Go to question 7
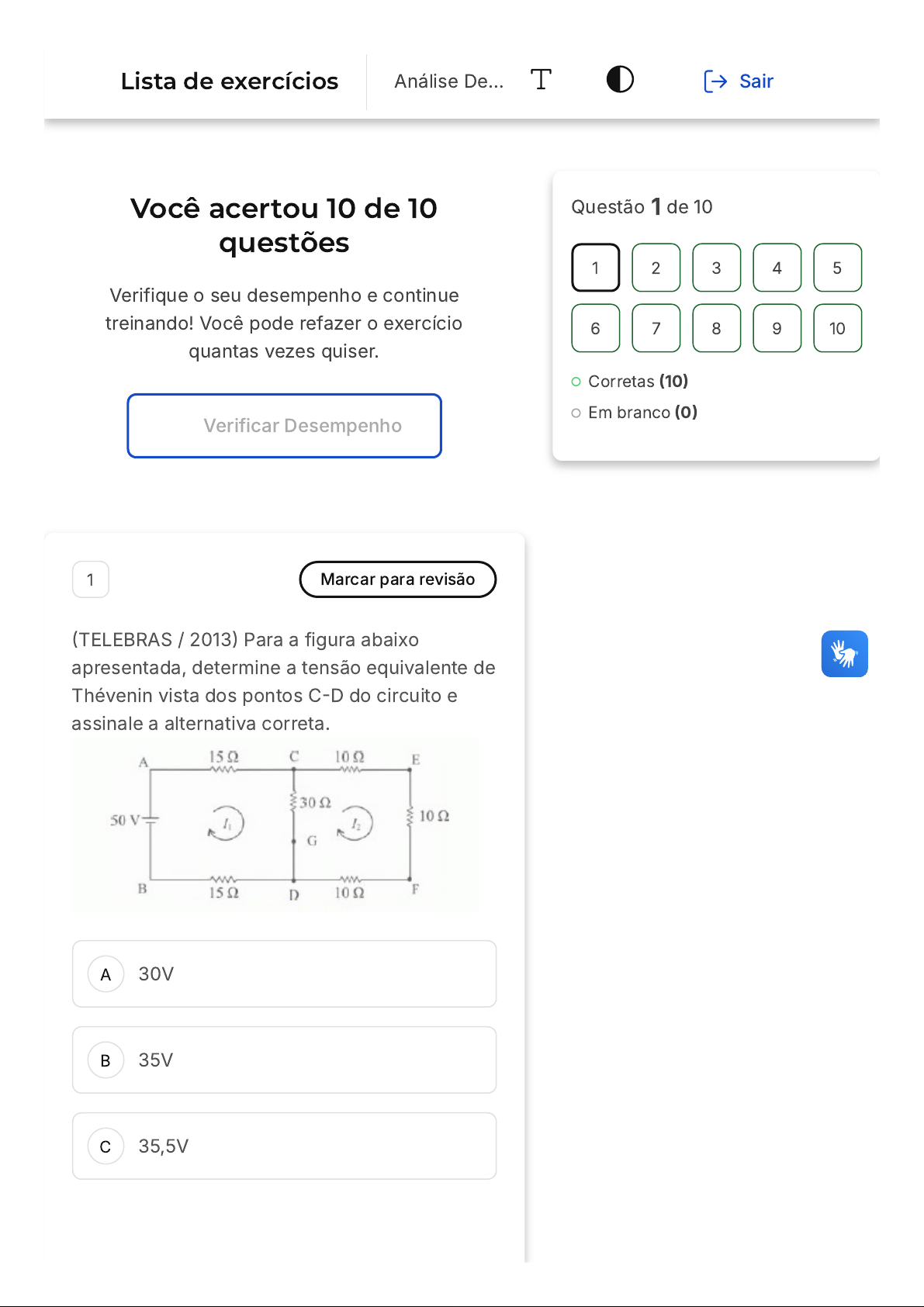Screen dimensions: 924x1307 (656, 328)
